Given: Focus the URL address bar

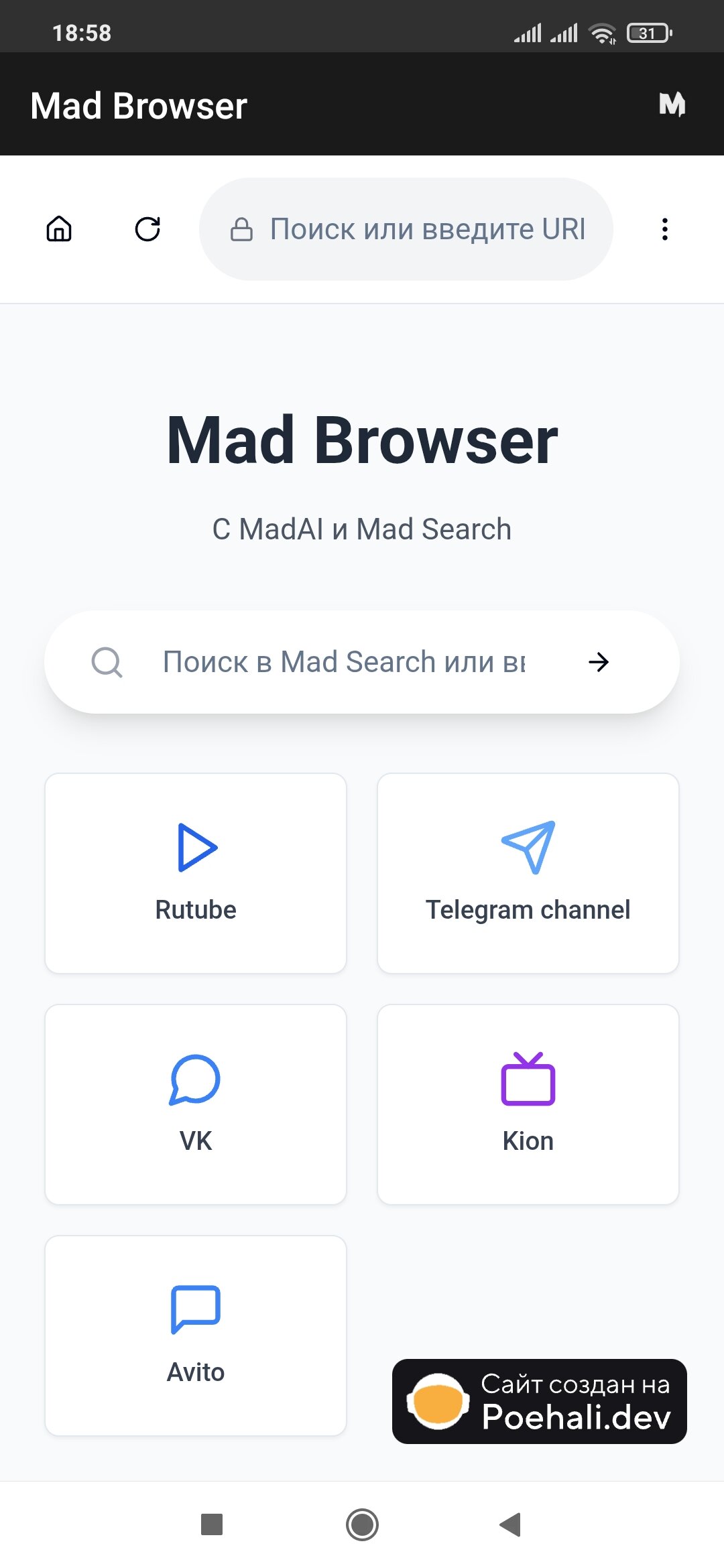Looking at the screenshot, I should 406,229.
